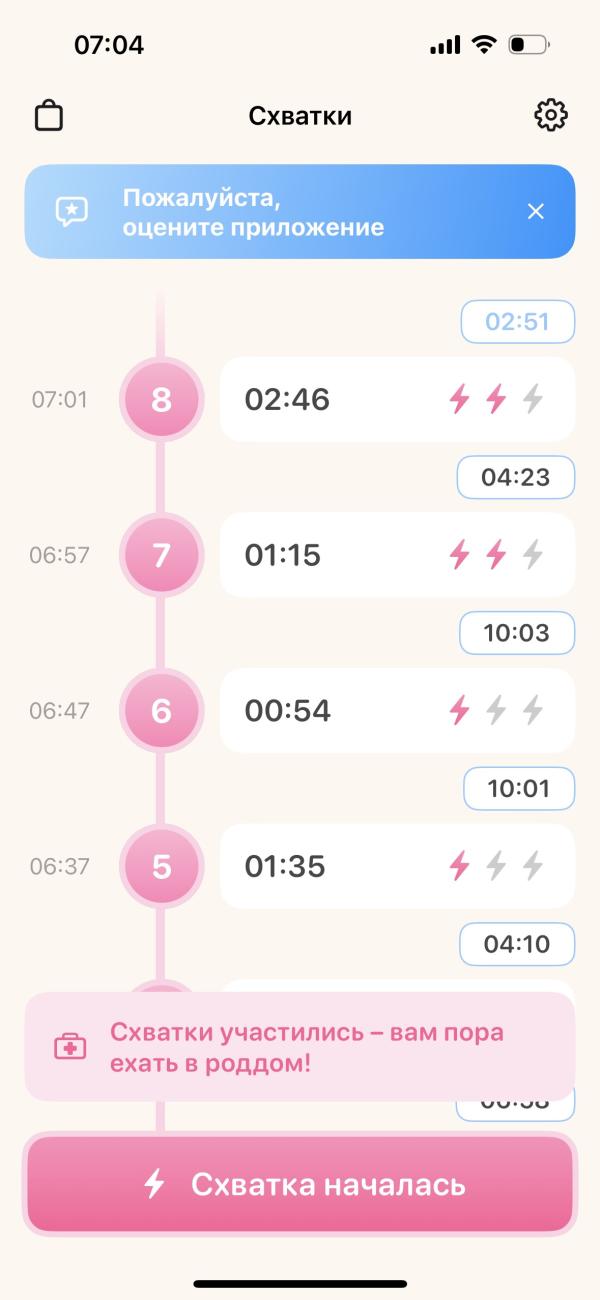Open settings via the gear icon
Image resolution: width=600 pixels, height=1300 pixels.
(x=550, y=116)
